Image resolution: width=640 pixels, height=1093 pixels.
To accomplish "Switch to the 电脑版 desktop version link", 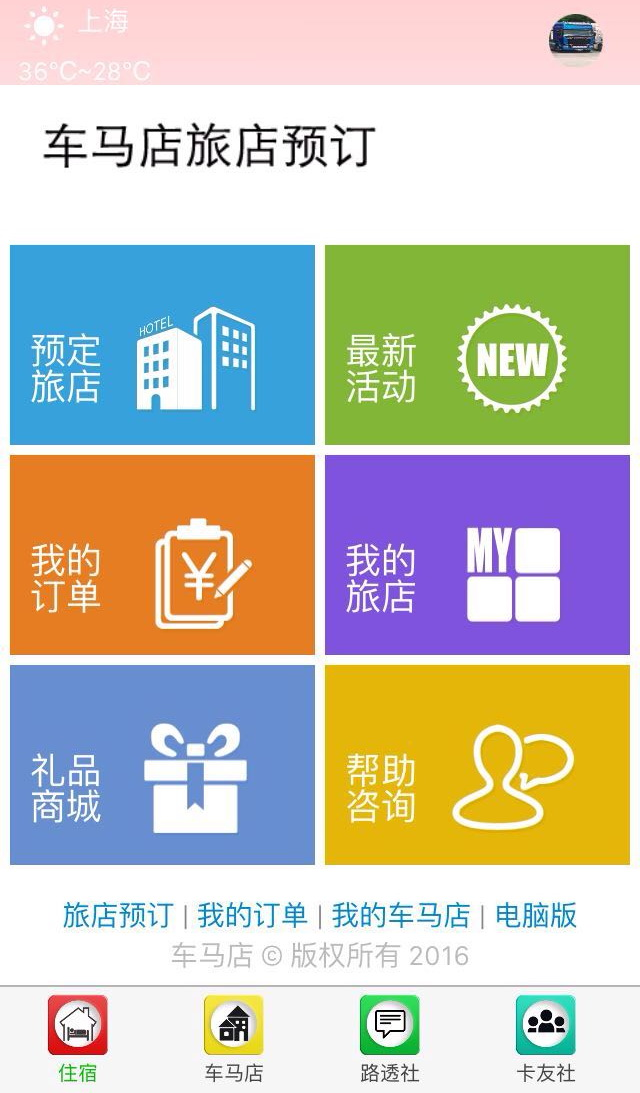I will [536, 915].
